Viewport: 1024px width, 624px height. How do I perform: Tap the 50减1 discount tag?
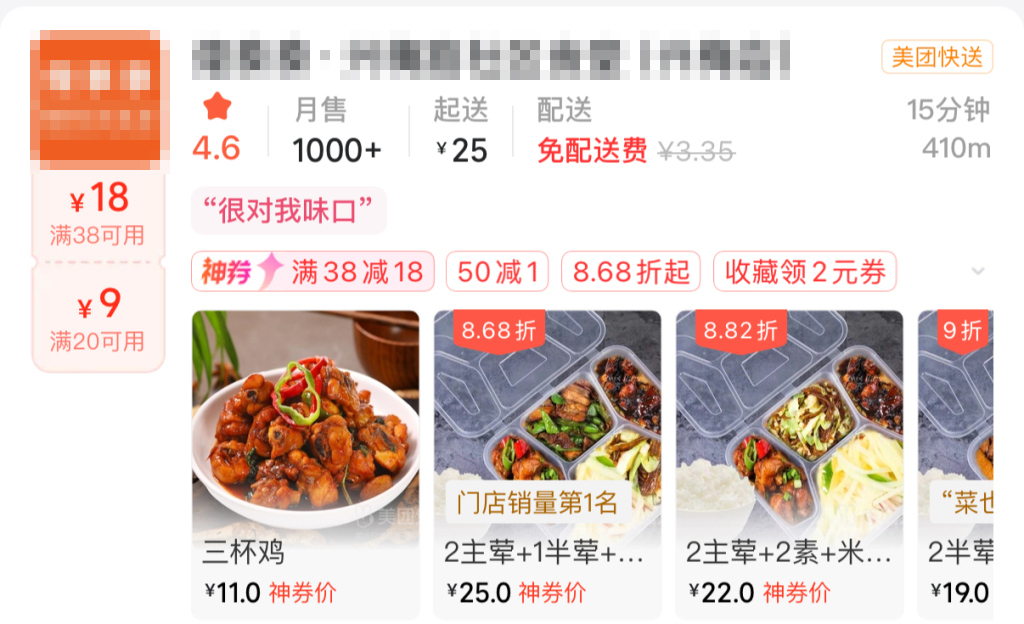tap(497, 272)
